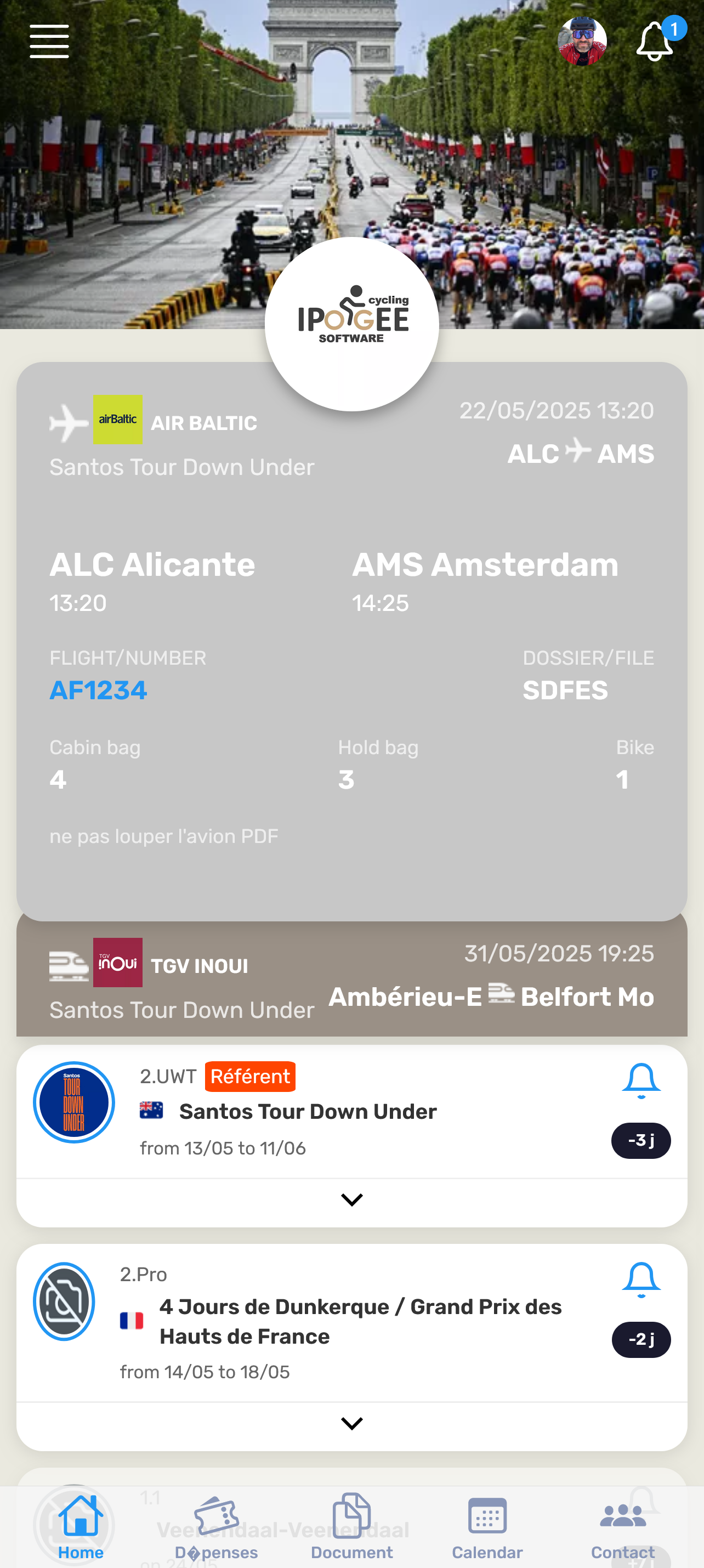This screenshot has height=1568, width=704.
Task: Open the 4 Jours de Dunkerque race
Action: click(x=359, y=1321)
